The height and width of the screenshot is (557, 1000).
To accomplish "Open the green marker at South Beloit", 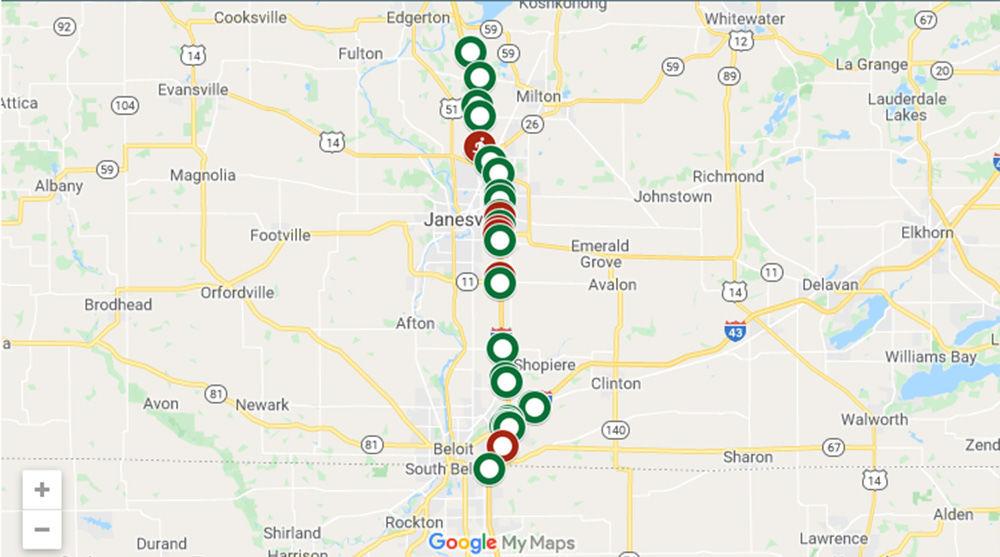I will click(x=489, y=468).
